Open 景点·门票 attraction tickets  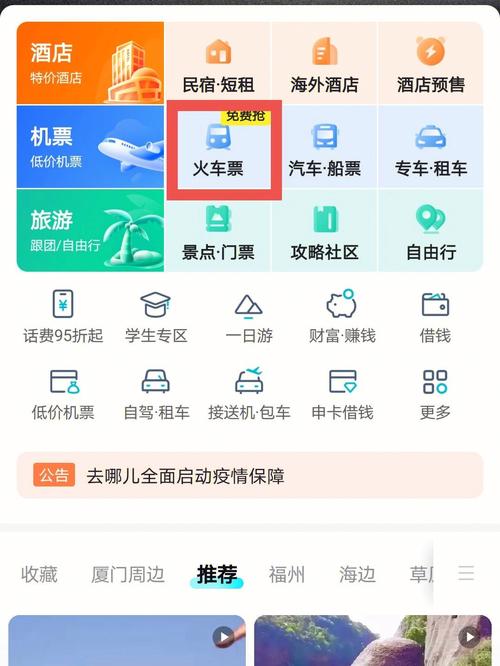click(218, 231)
